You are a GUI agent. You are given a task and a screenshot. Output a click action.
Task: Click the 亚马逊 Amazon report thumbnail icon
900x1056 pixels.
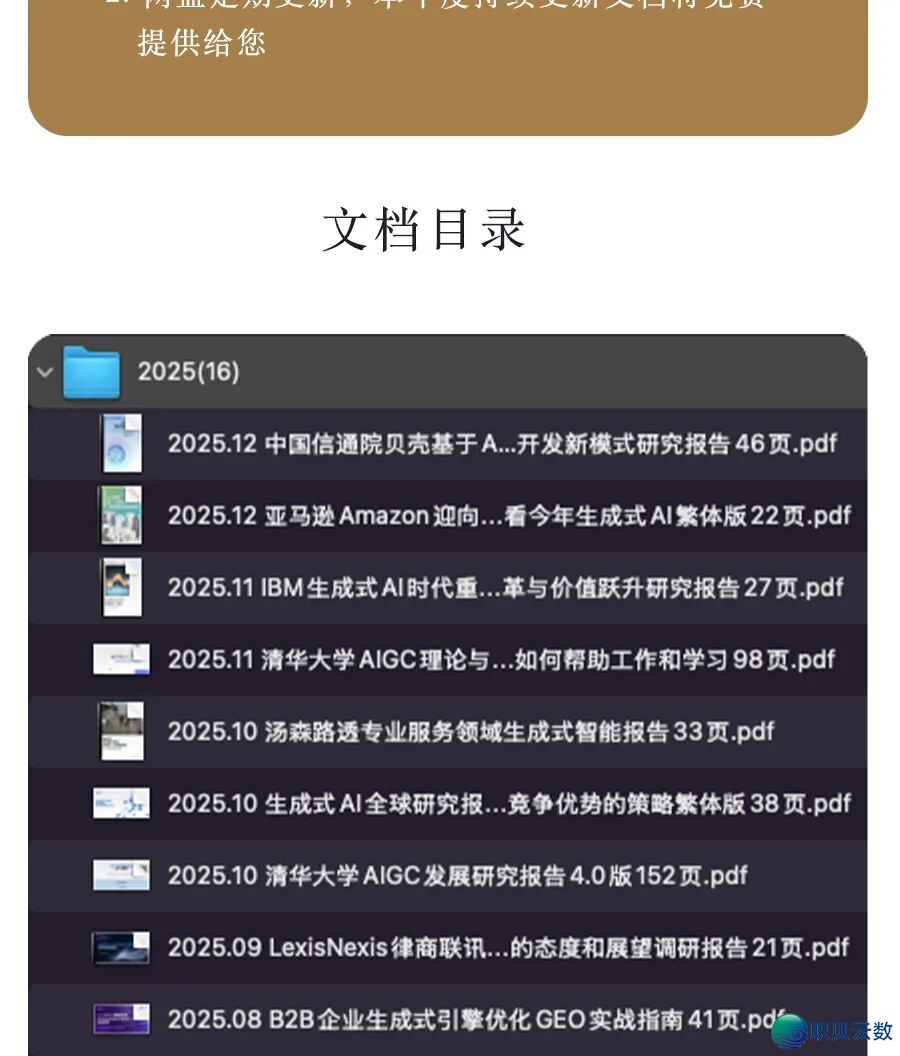tap(121, 515)
